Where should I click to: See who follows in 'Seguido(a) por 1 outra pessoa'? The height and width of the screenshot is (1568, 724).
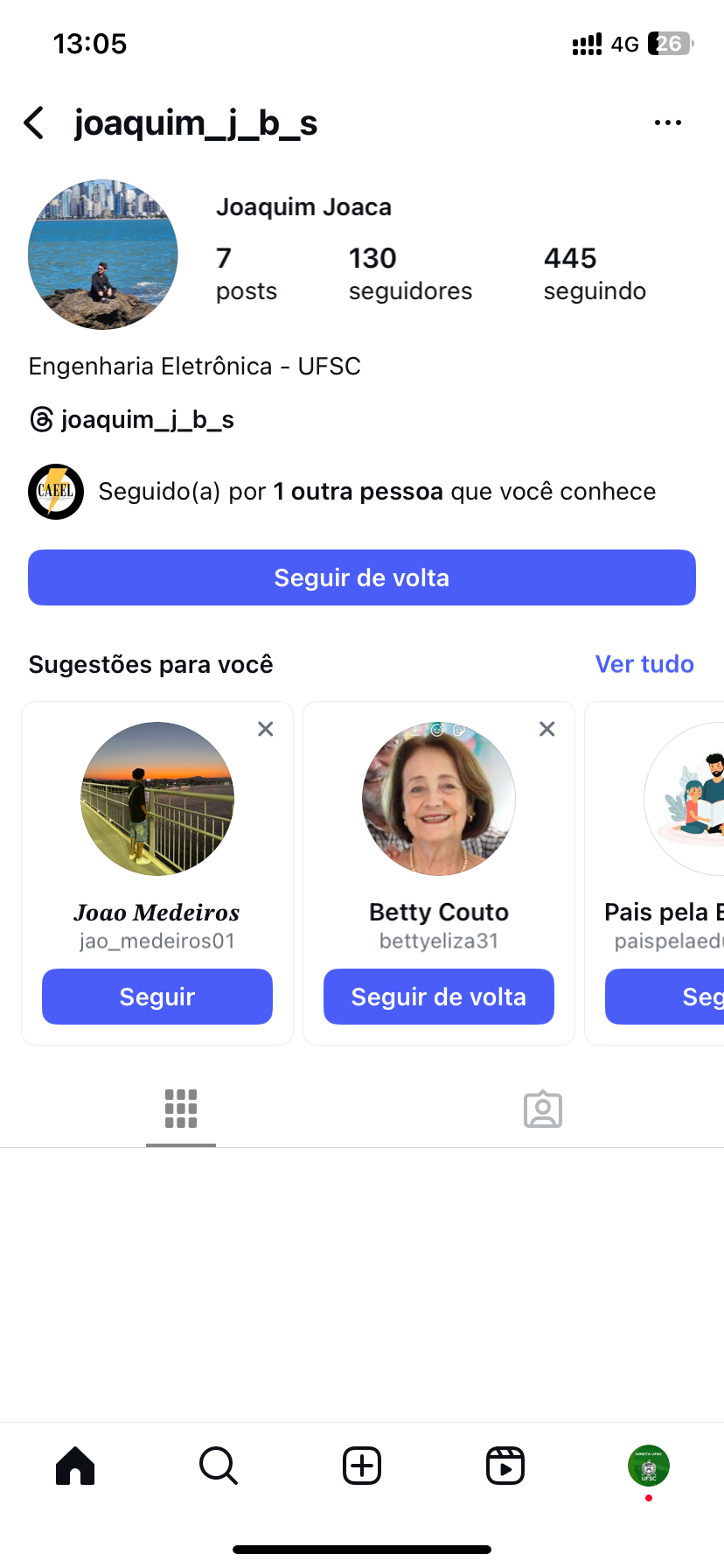tap(376, 492)
